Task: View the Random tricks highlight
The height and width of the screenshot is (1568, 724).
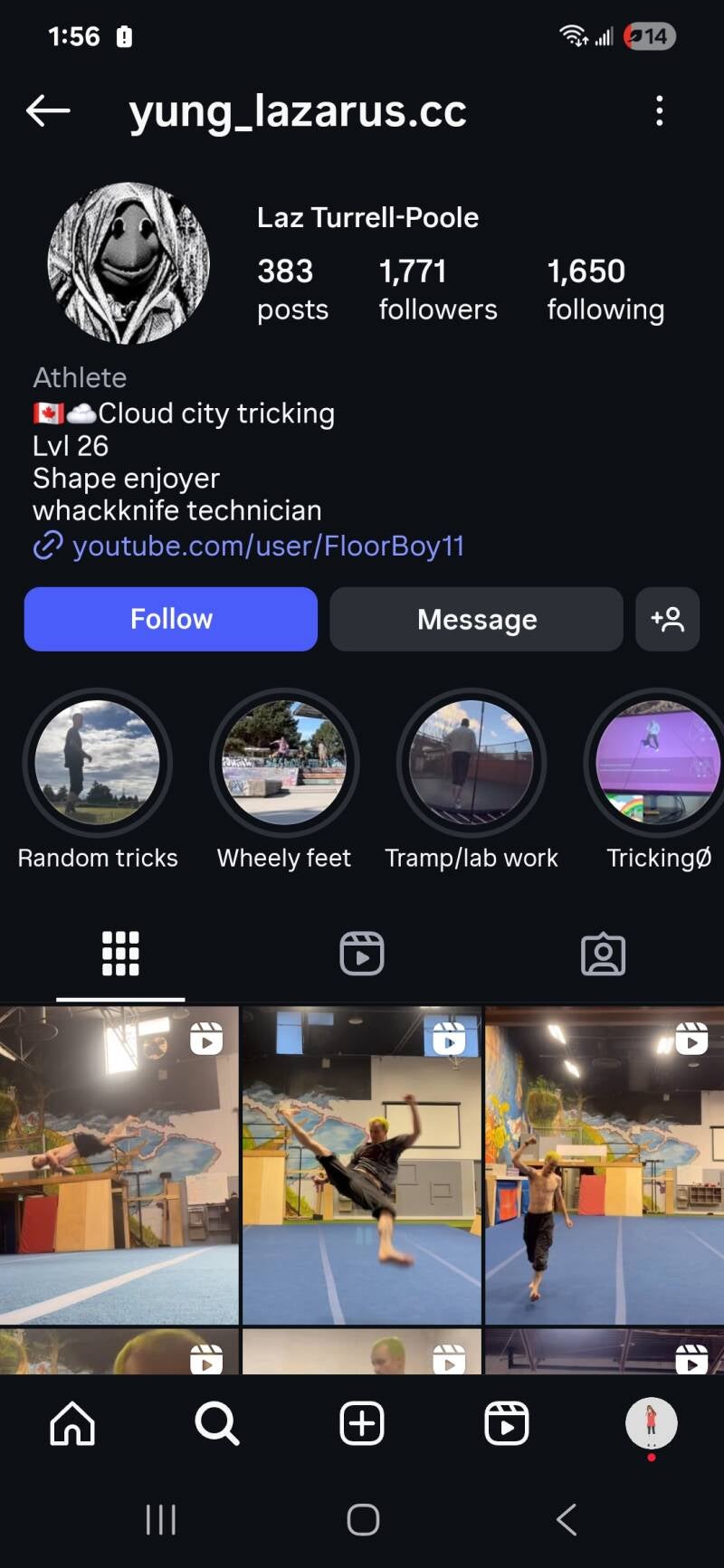Action: click(98, 763)
